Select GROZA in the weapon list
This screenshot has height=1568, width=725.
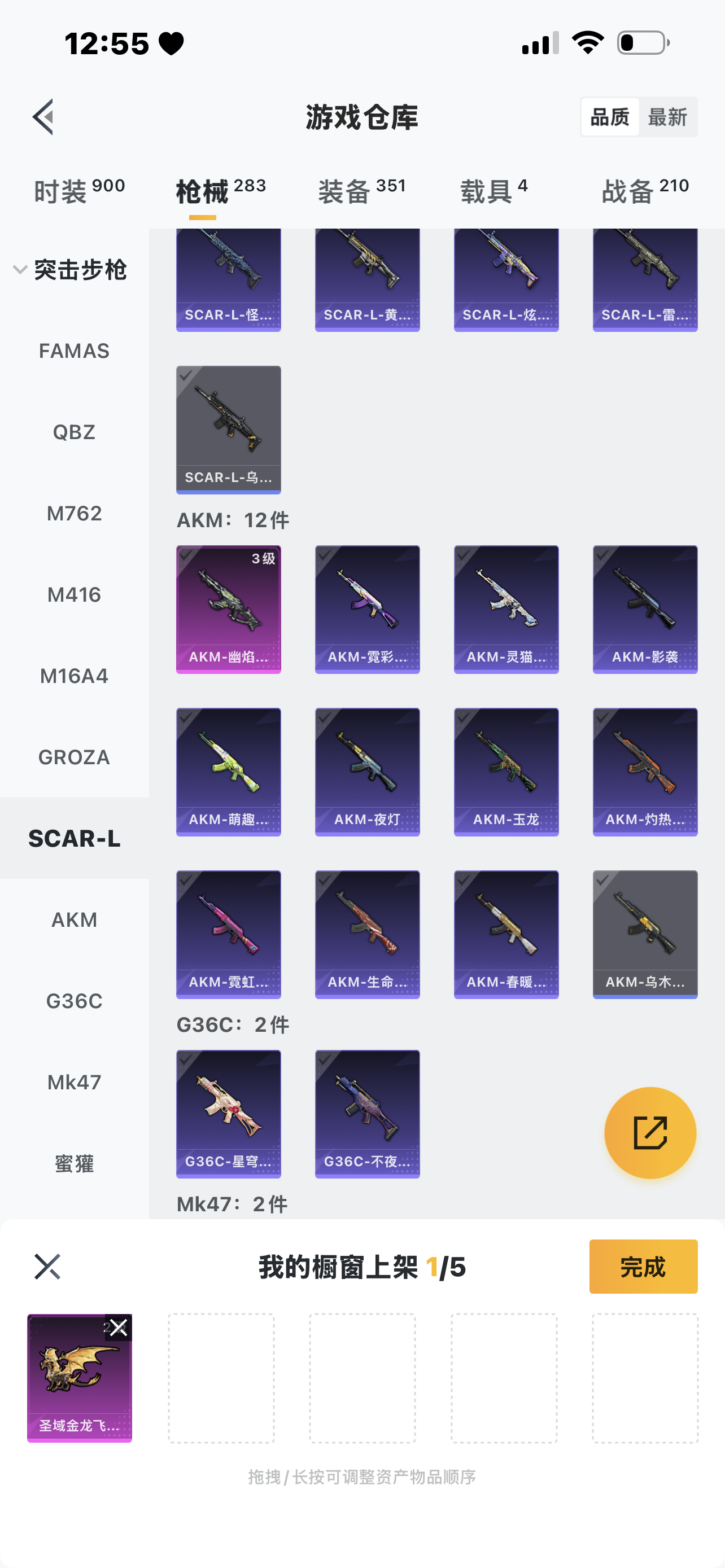75,757
